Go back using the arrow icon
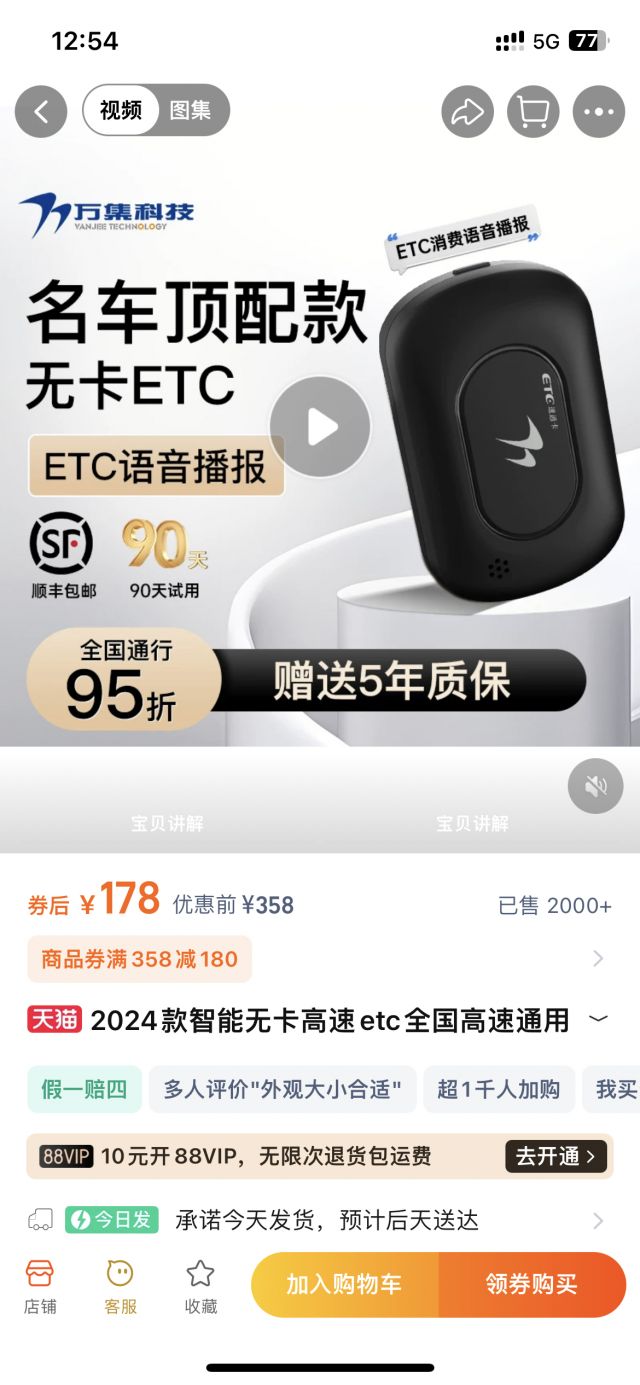Image resolution: width=640 pixels, height=1385 pixels. [x=41, y=111]
